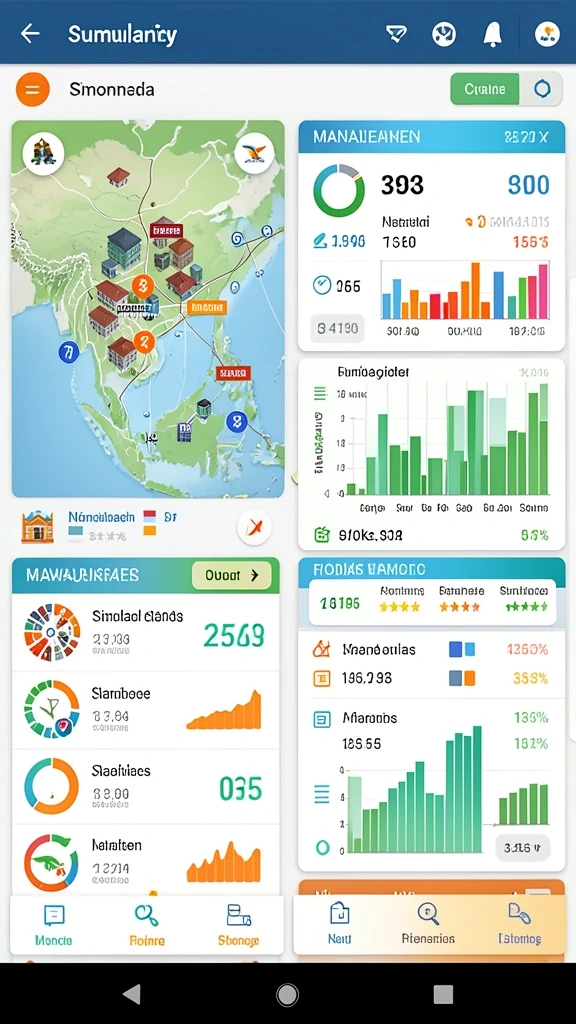This screenshot has width=576, height=1024.
Task: Go back using the app bar arrow
Action: [30, 34]
